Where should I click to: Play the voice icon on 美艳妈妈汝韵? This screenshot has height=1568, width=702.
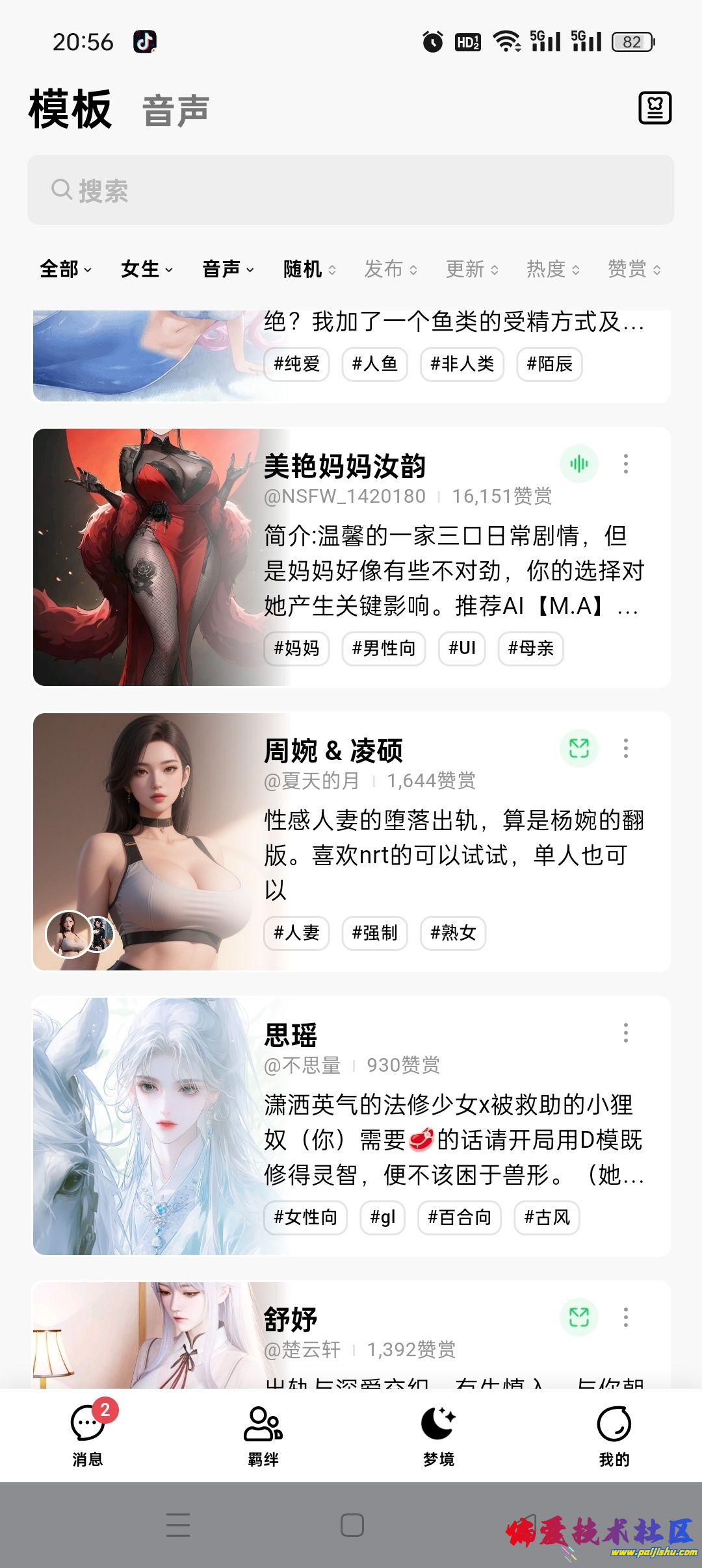(578, 464)
